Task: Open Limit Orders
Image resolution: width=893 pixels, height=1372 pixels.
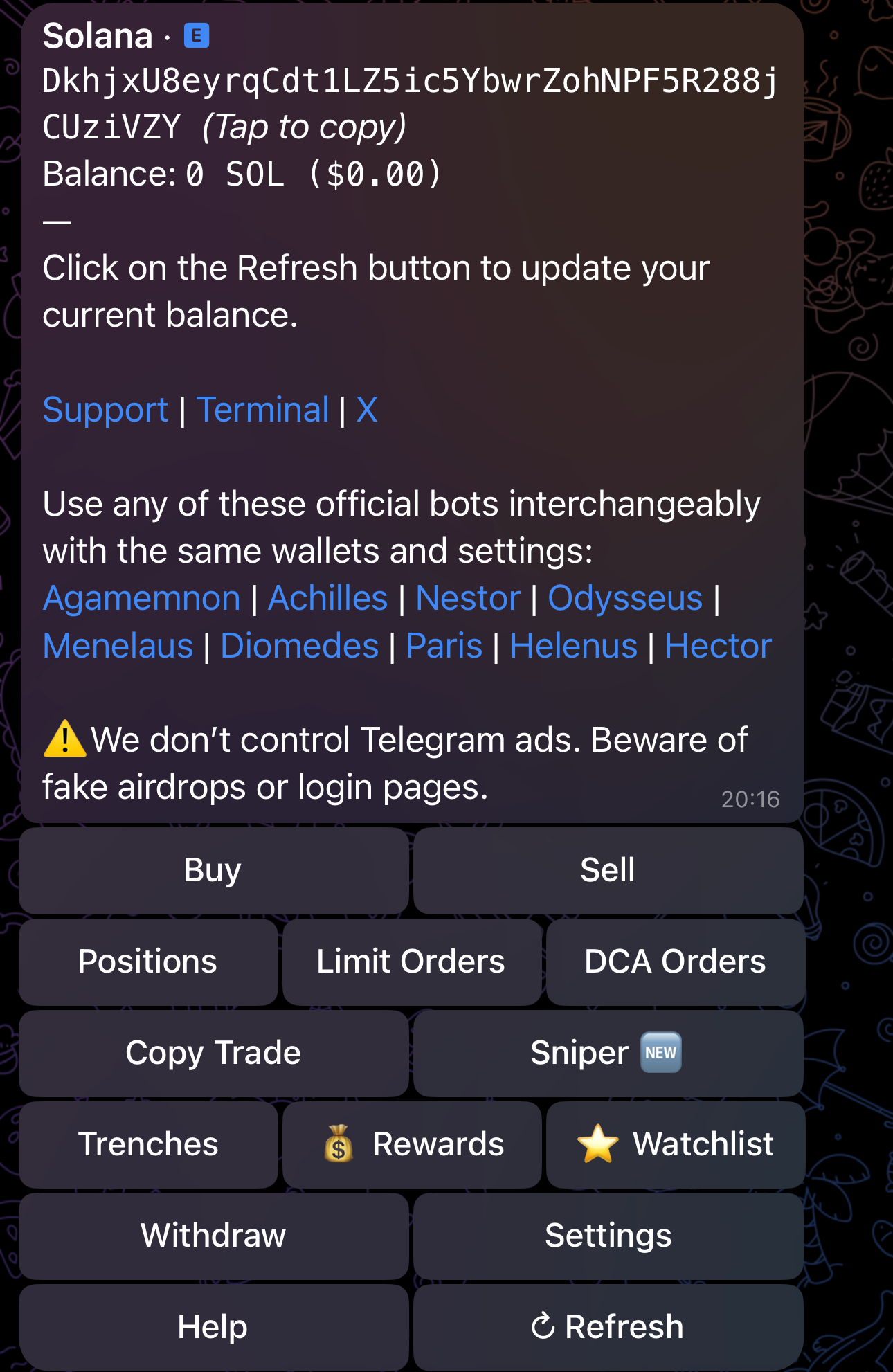Action: click(411, 962)
